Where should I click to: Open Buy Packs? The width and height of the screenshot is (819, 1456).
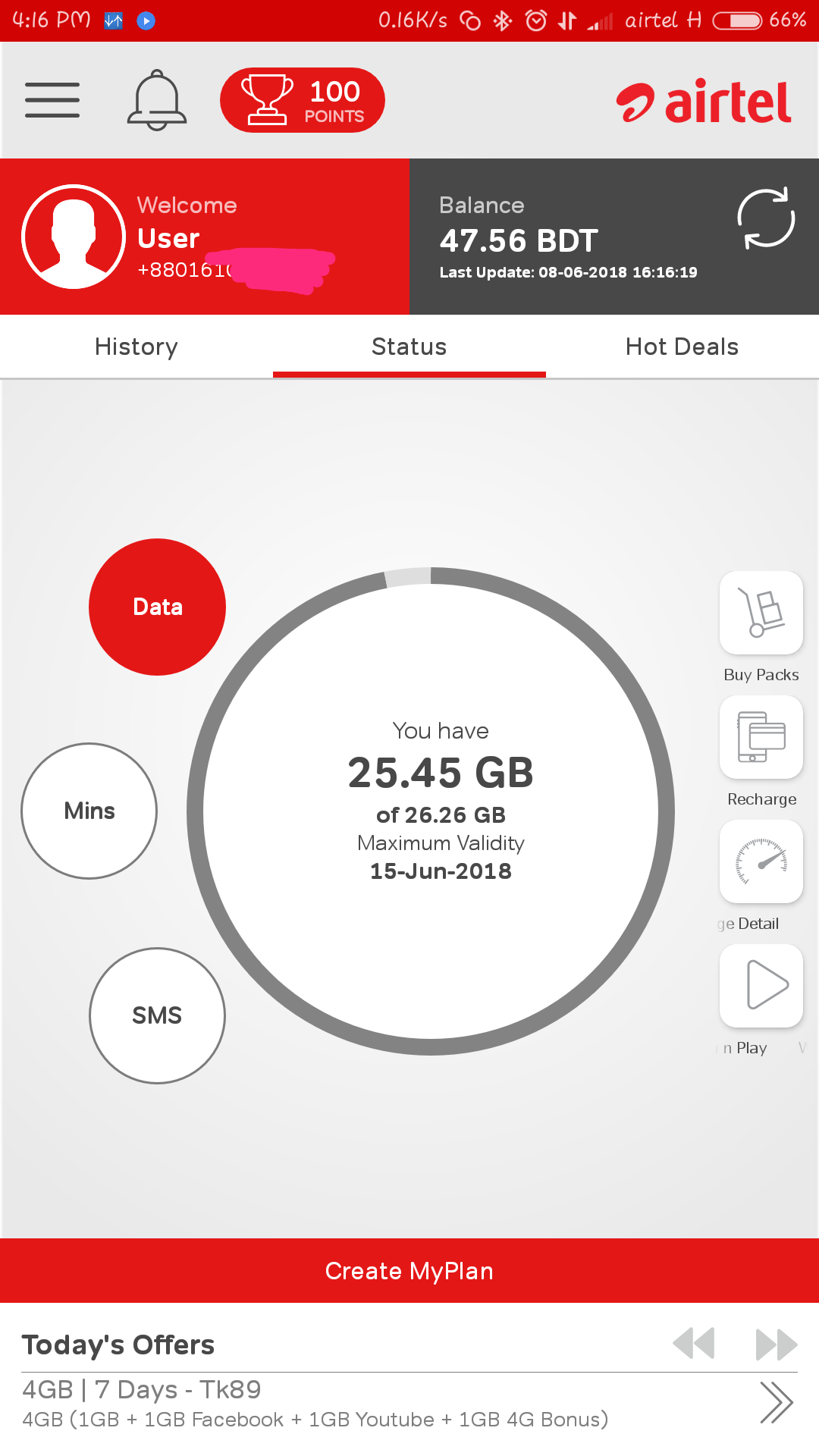761,613
